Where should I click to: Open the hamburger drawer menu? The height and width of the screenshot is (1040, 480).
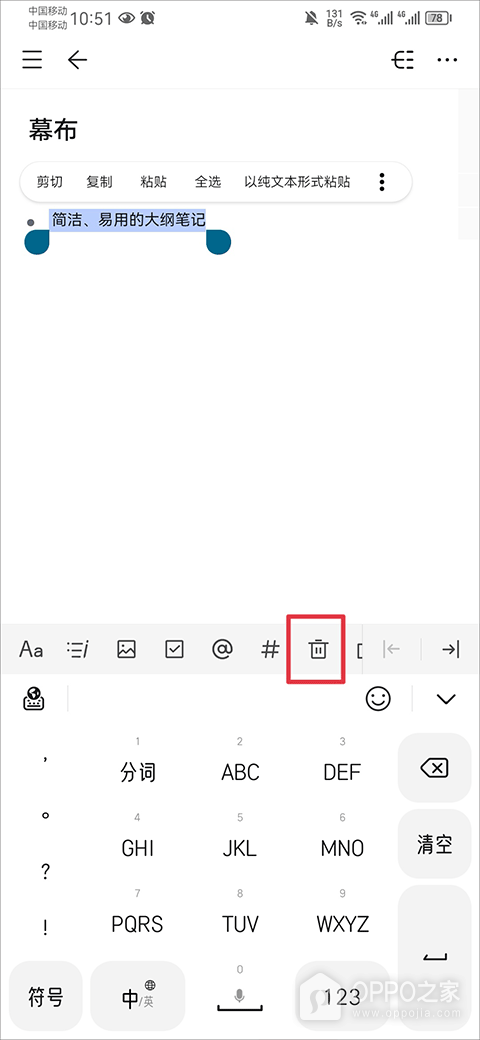[x=32, y=60]
